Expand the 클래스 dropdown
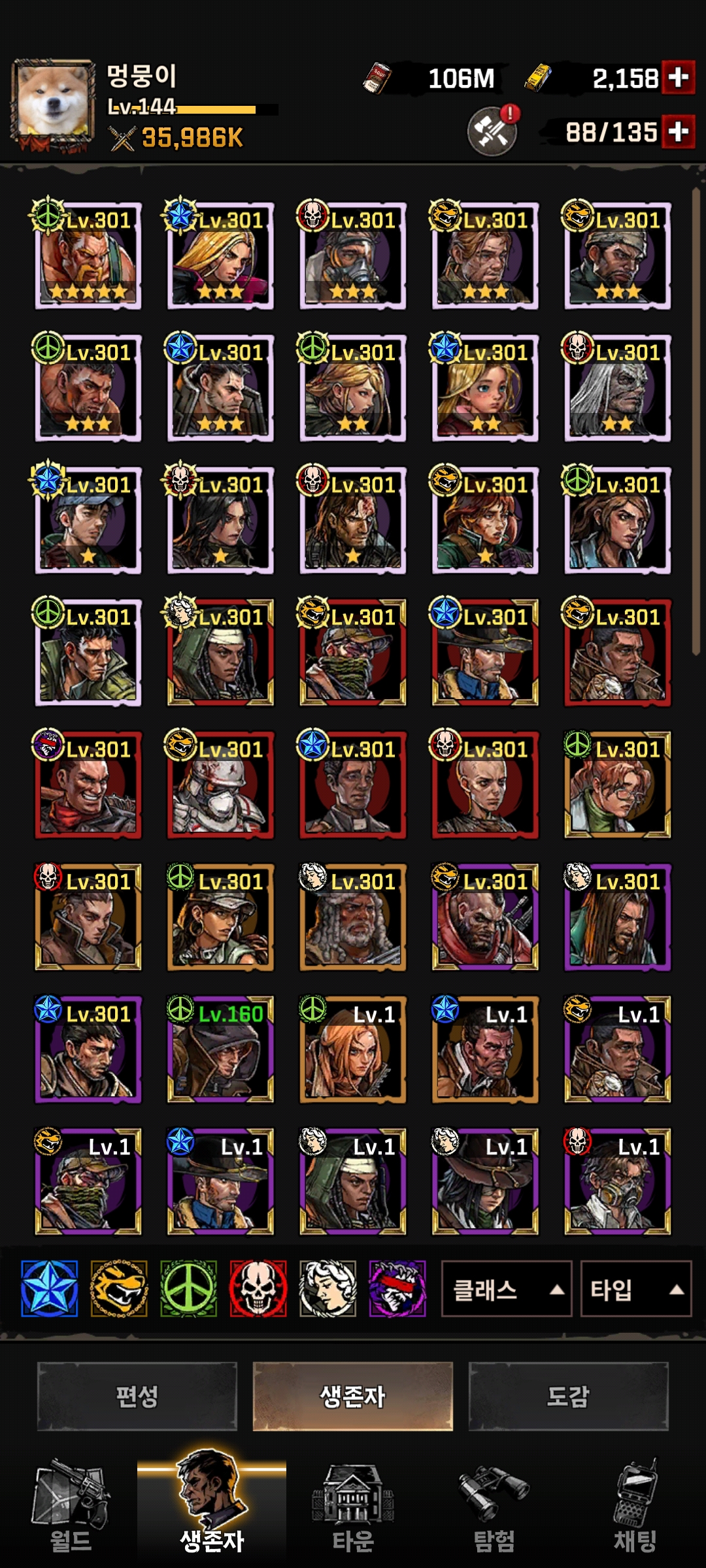Screen dimensions: 706x1568 pyautogui.click(x=507, y=1289)
